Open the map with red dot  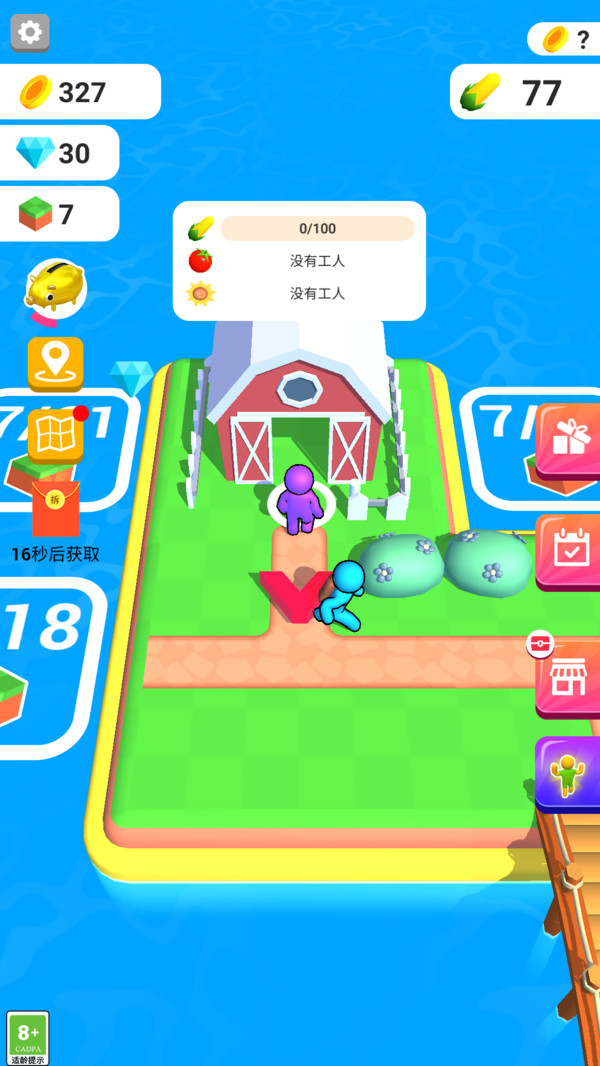click(x=56, y=435)
